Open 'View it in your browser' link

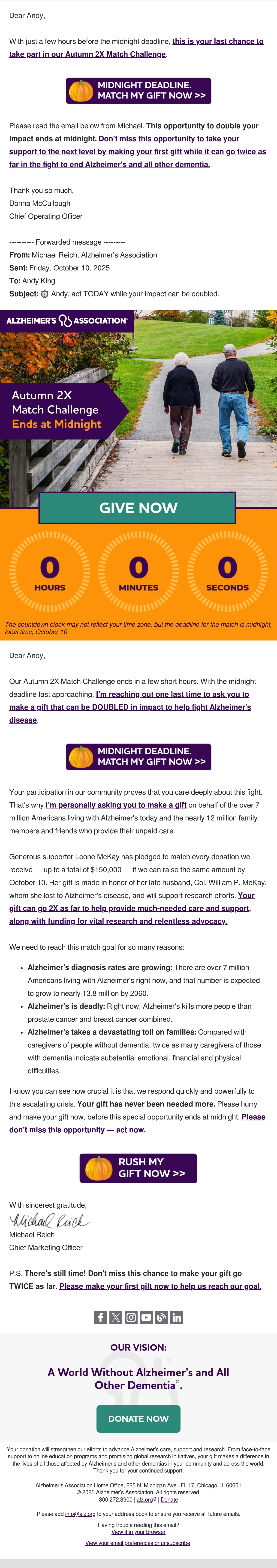tap(138, 1532)
